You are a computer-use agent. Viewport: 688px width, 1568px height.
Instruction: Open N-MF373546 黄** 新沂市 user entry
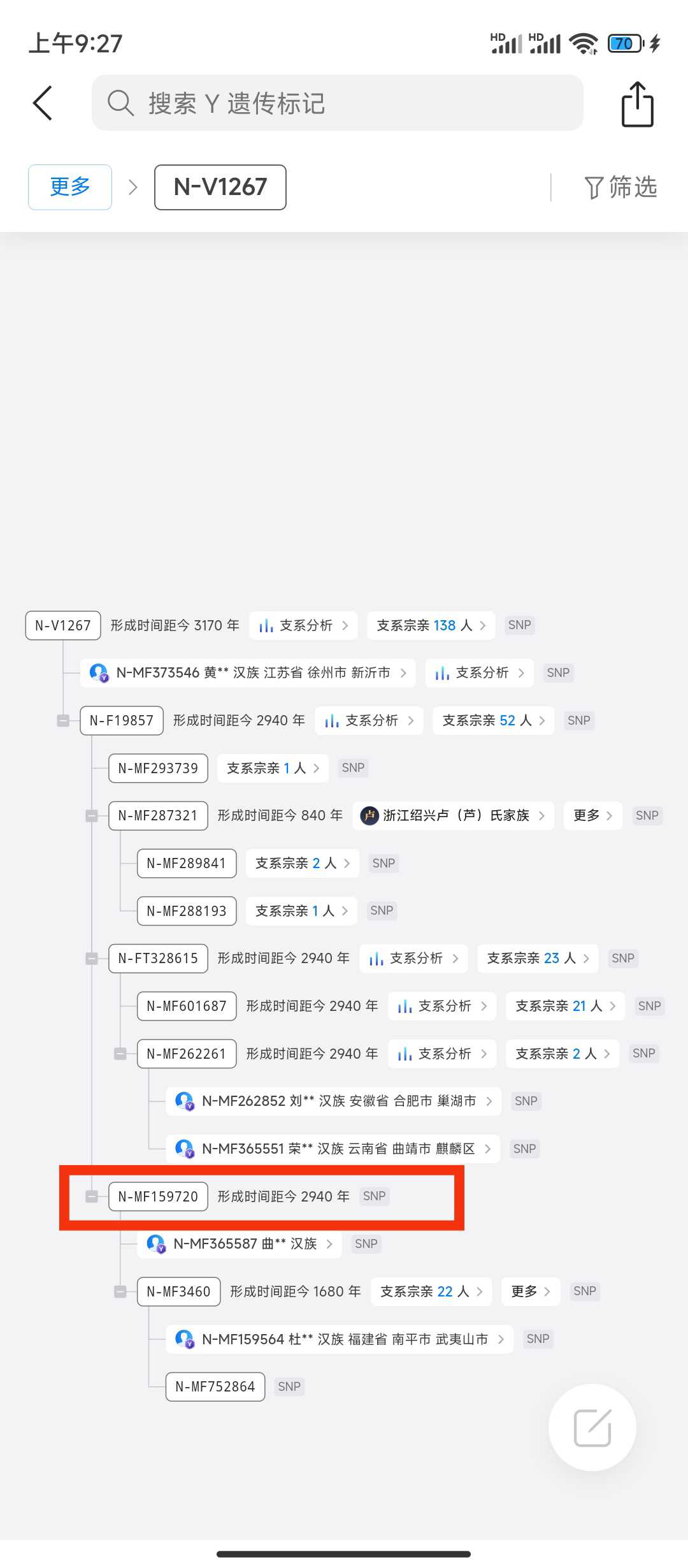click(248, 672)
